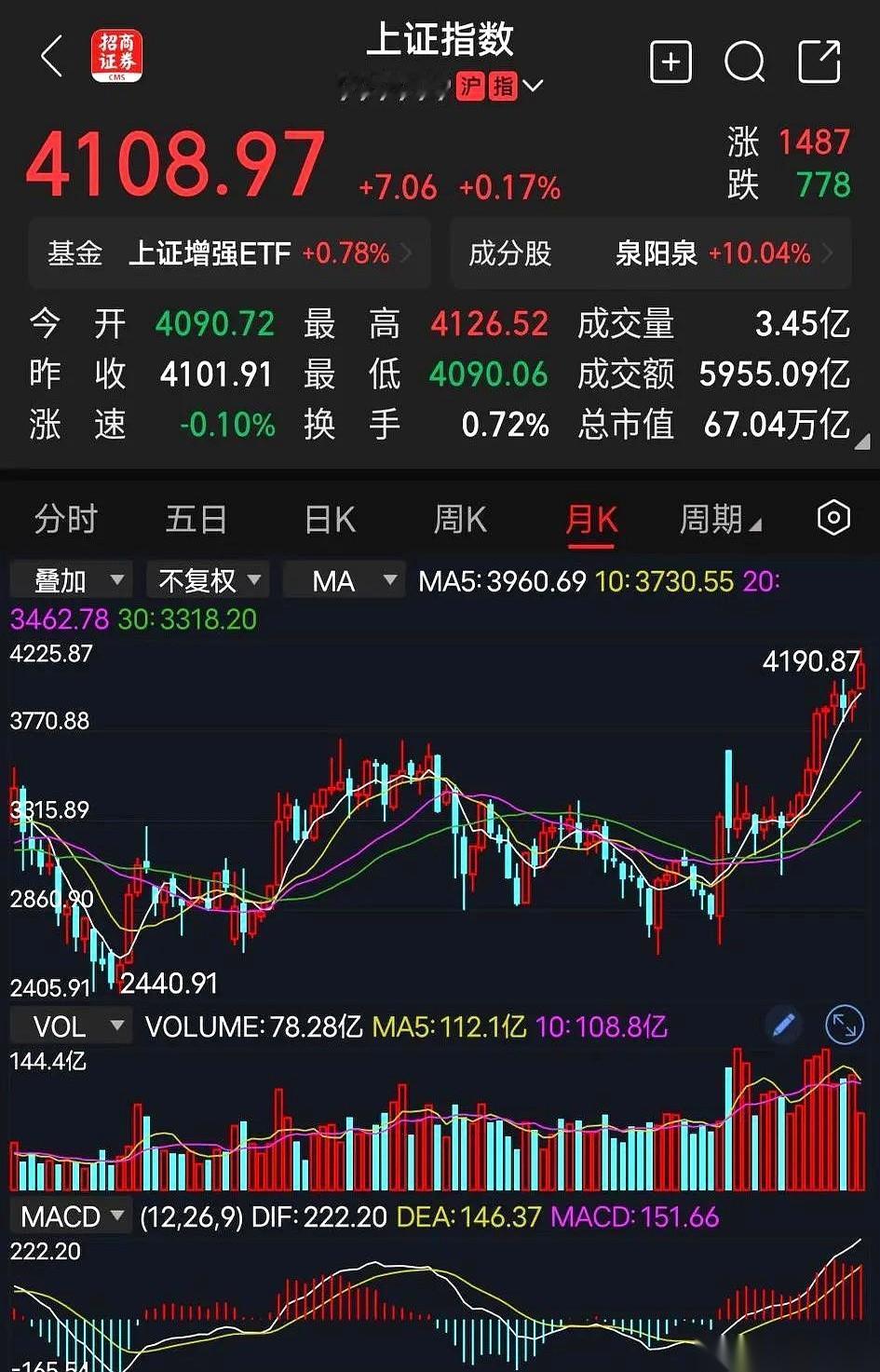Open the 不复权 adjustment dropdown

(207, 579)
